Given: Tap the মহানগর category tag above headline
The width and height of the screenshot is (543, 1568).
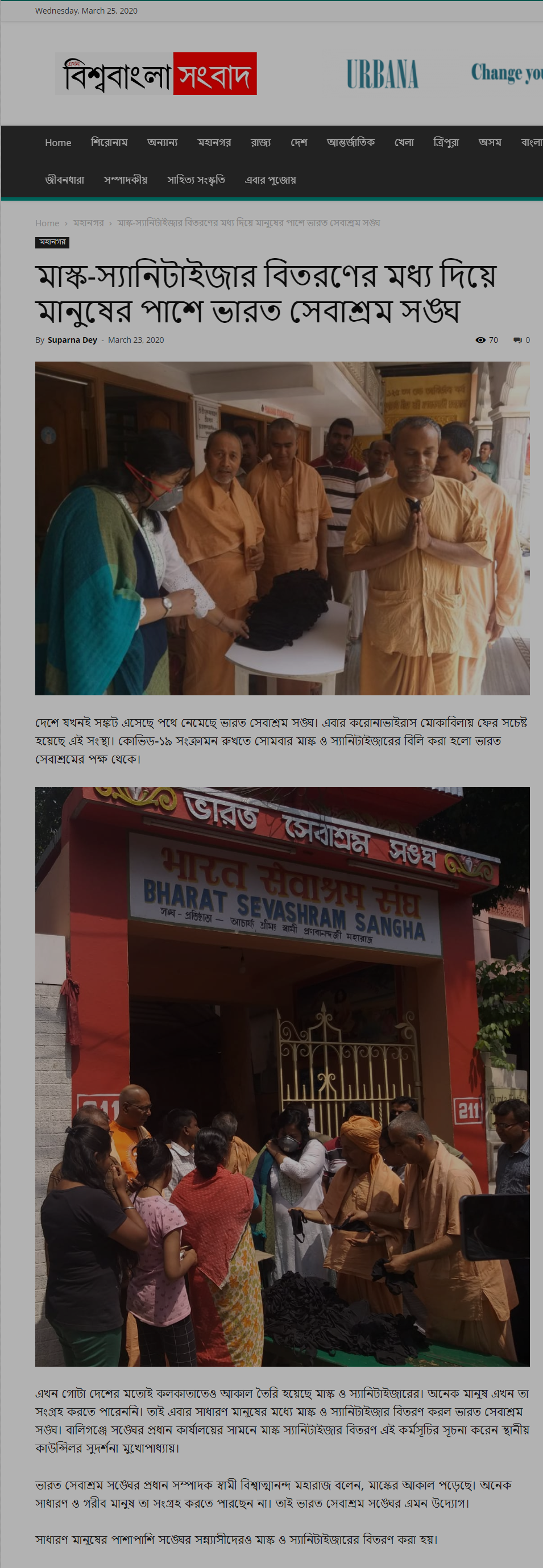Looking at the screenshot, I should click(52, 242).
